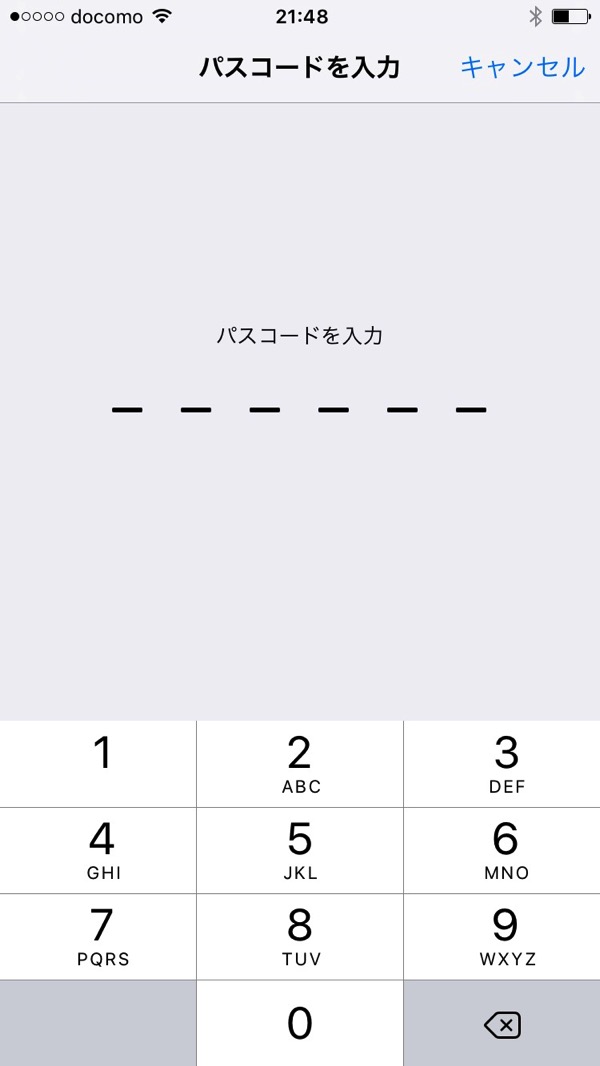Tap the 3 DEF key
The height and width of the screenshot is (1066, 600).
pyautogui.click(x=502, y=764)
